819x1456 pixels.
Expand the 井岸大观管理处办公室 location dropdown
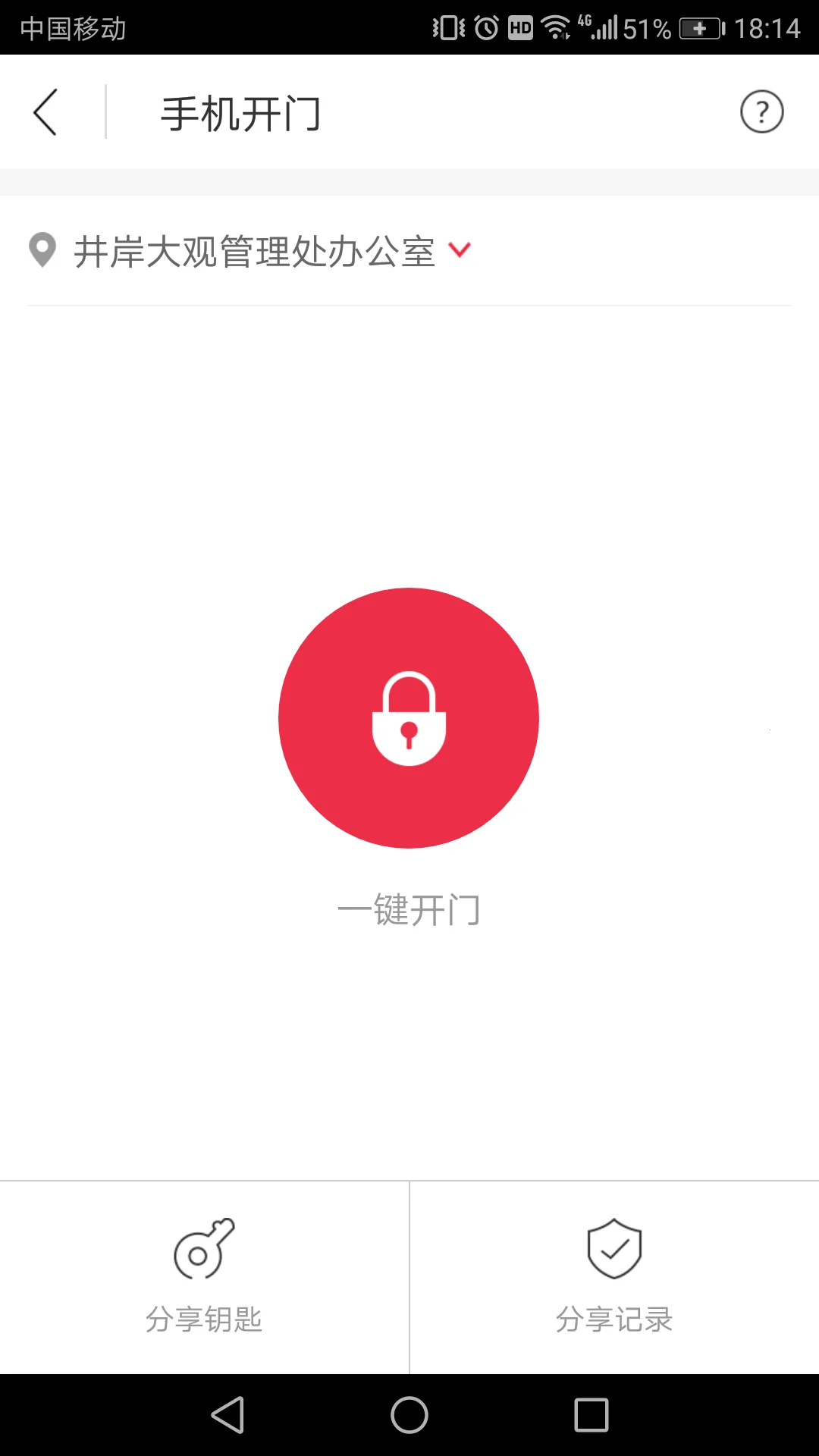(x=460, y=249)
